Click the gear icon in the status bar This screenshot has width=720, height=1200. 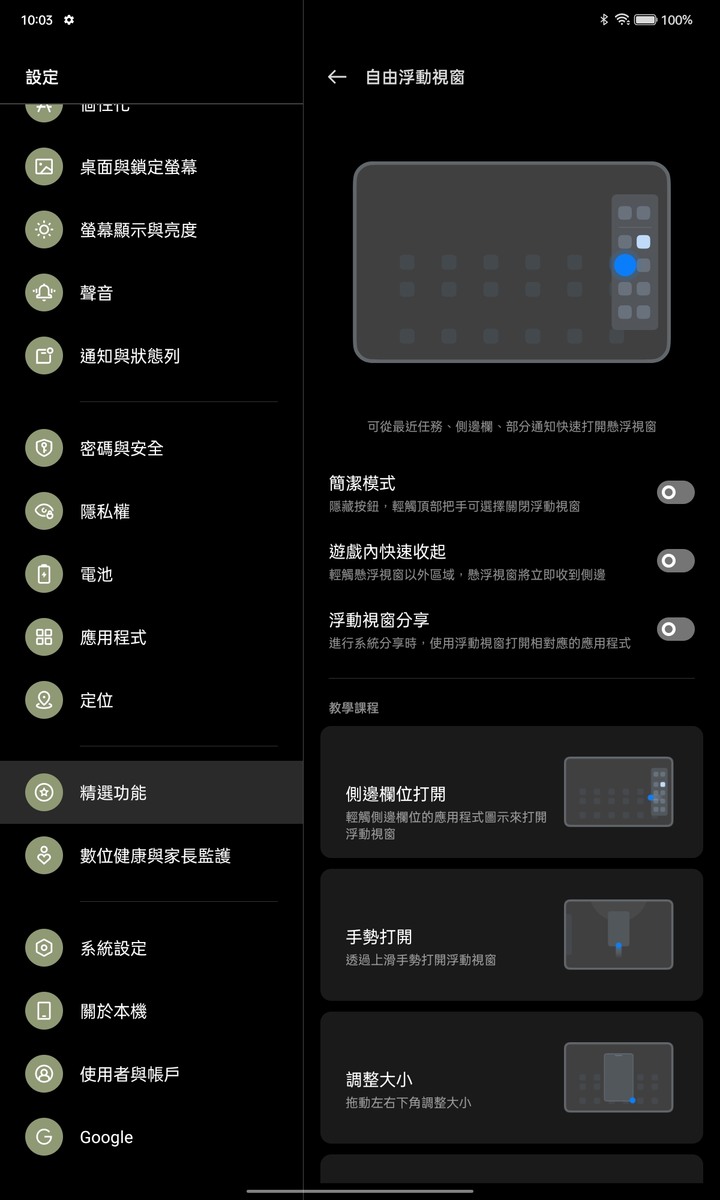tap(67, 18)
